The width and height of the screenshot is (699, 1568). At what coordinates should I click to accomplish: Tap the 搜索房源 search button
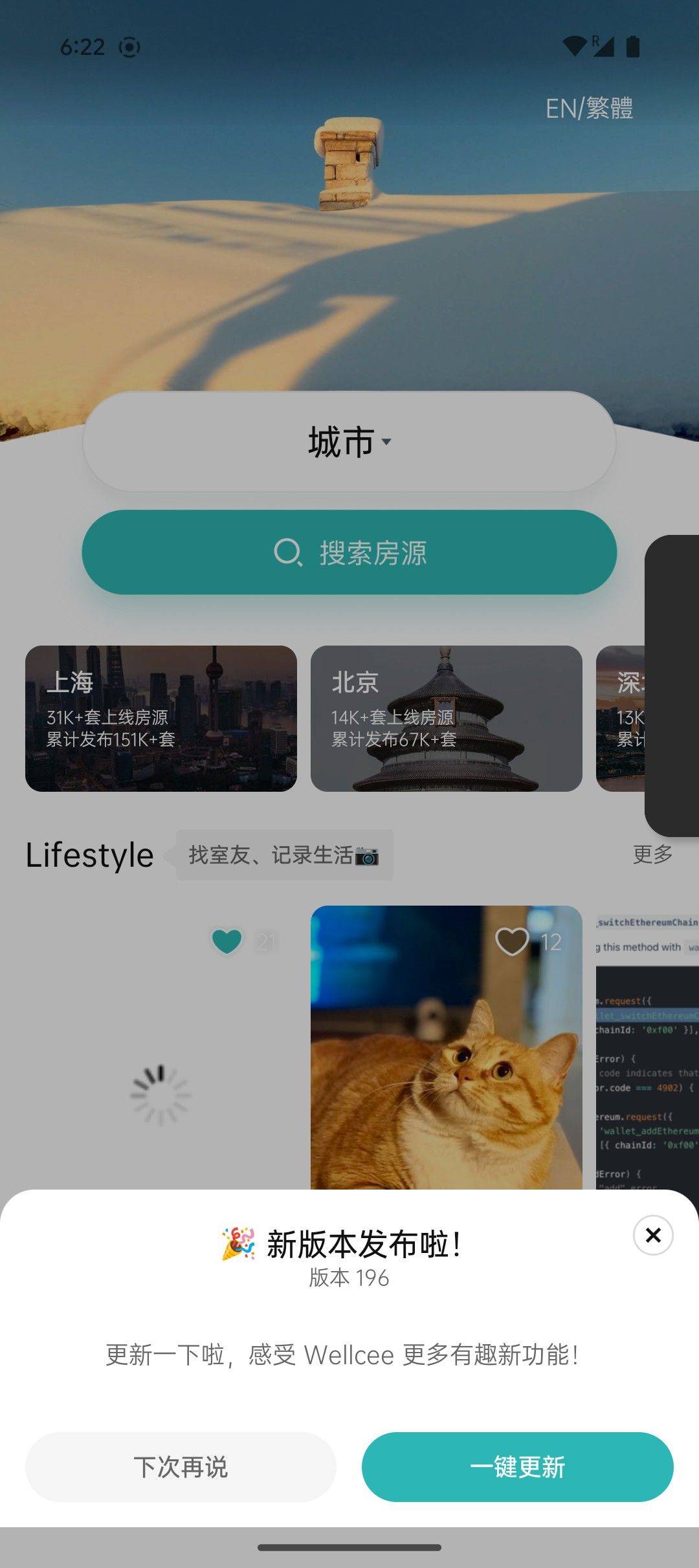pos(349,552)
